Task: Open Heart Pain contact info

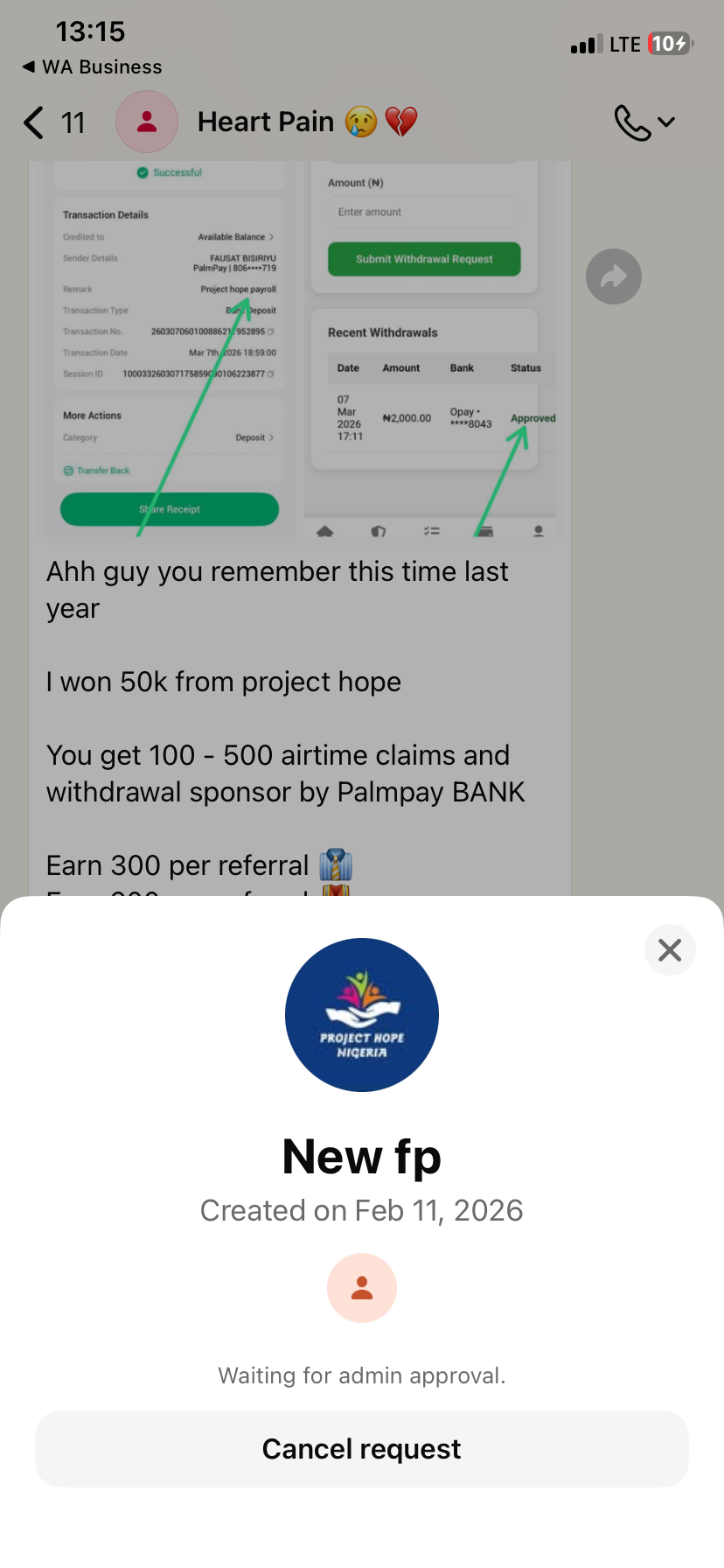Action: [266, 122]
